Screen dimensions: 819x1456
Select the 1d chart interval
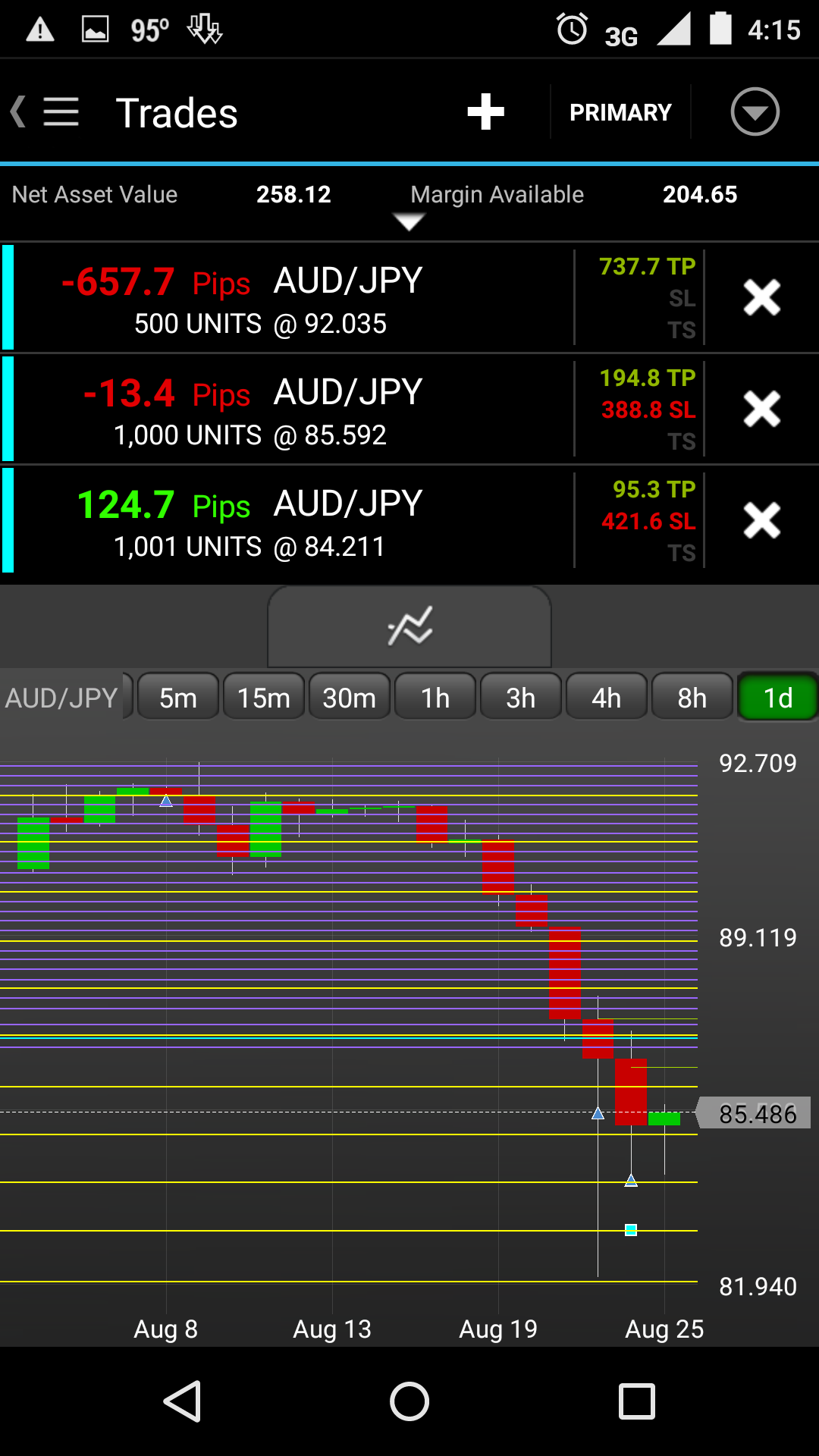(x=777, y=698)
